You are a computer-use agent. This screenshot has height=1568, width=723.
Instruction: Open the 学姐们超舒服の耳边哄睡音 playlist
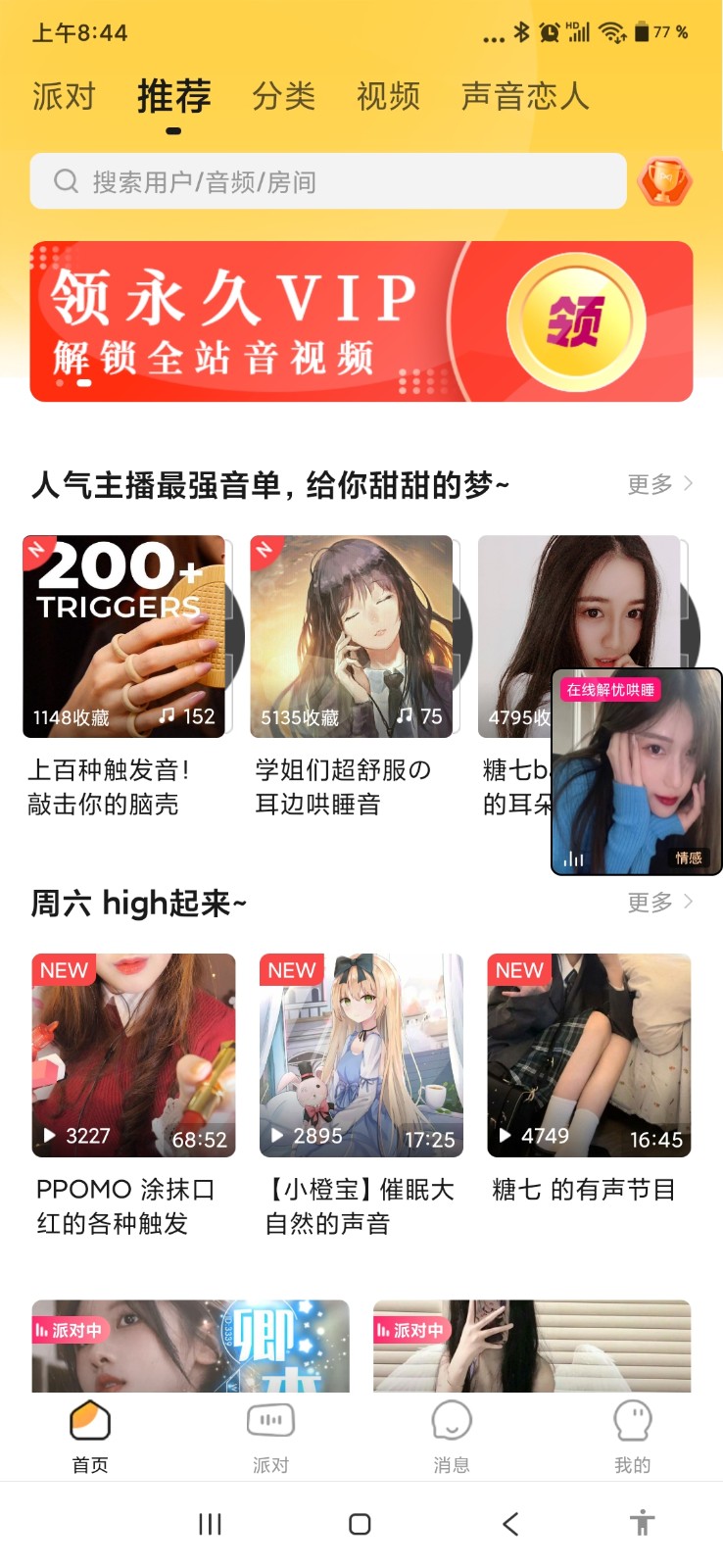click(x=352, y=637)
